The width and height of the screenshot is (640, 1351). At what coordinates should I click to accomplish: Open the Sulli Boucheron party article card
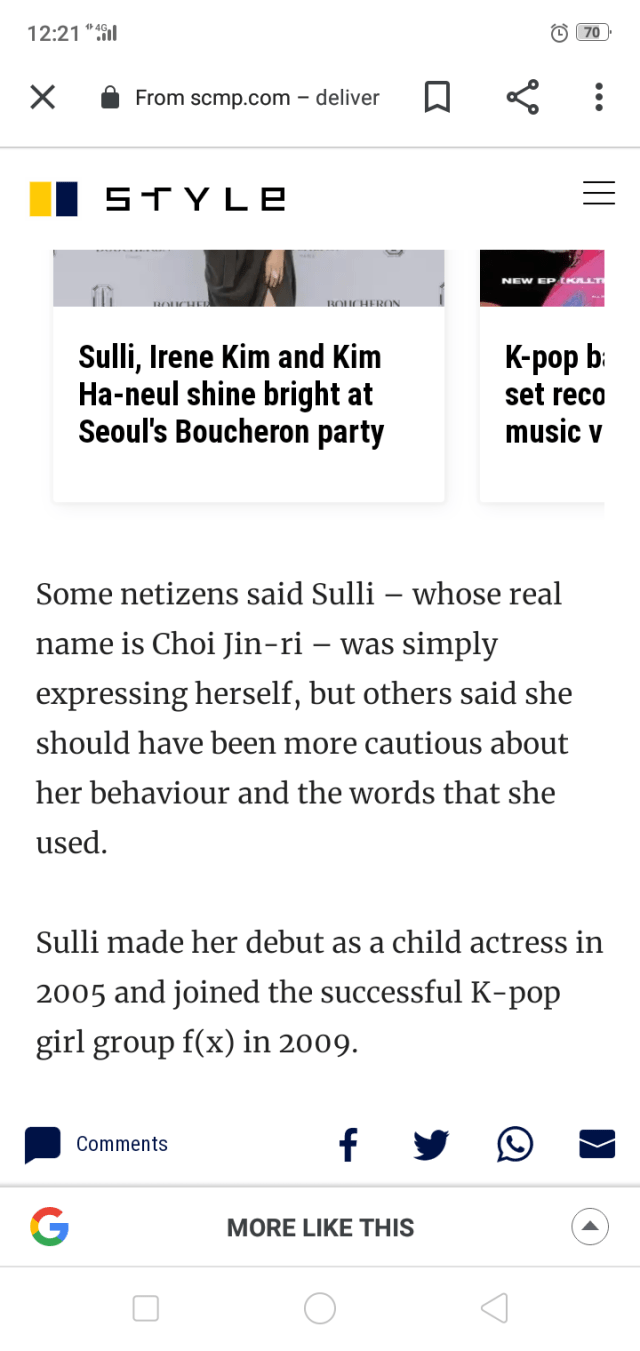coord(248,394)
